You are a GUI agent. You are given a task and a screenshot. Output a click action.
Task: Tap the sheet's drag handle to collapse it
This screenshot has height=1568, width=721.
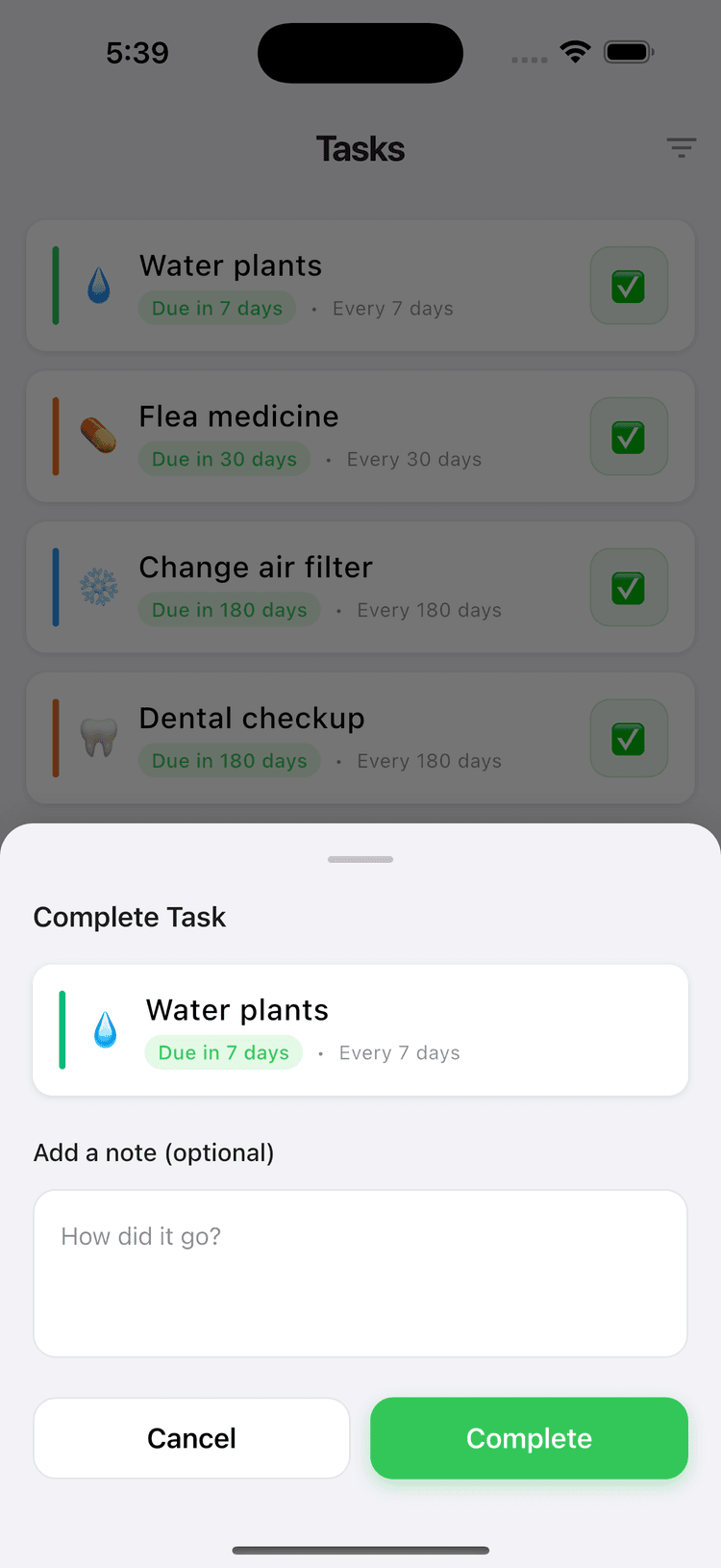(360, 859)
